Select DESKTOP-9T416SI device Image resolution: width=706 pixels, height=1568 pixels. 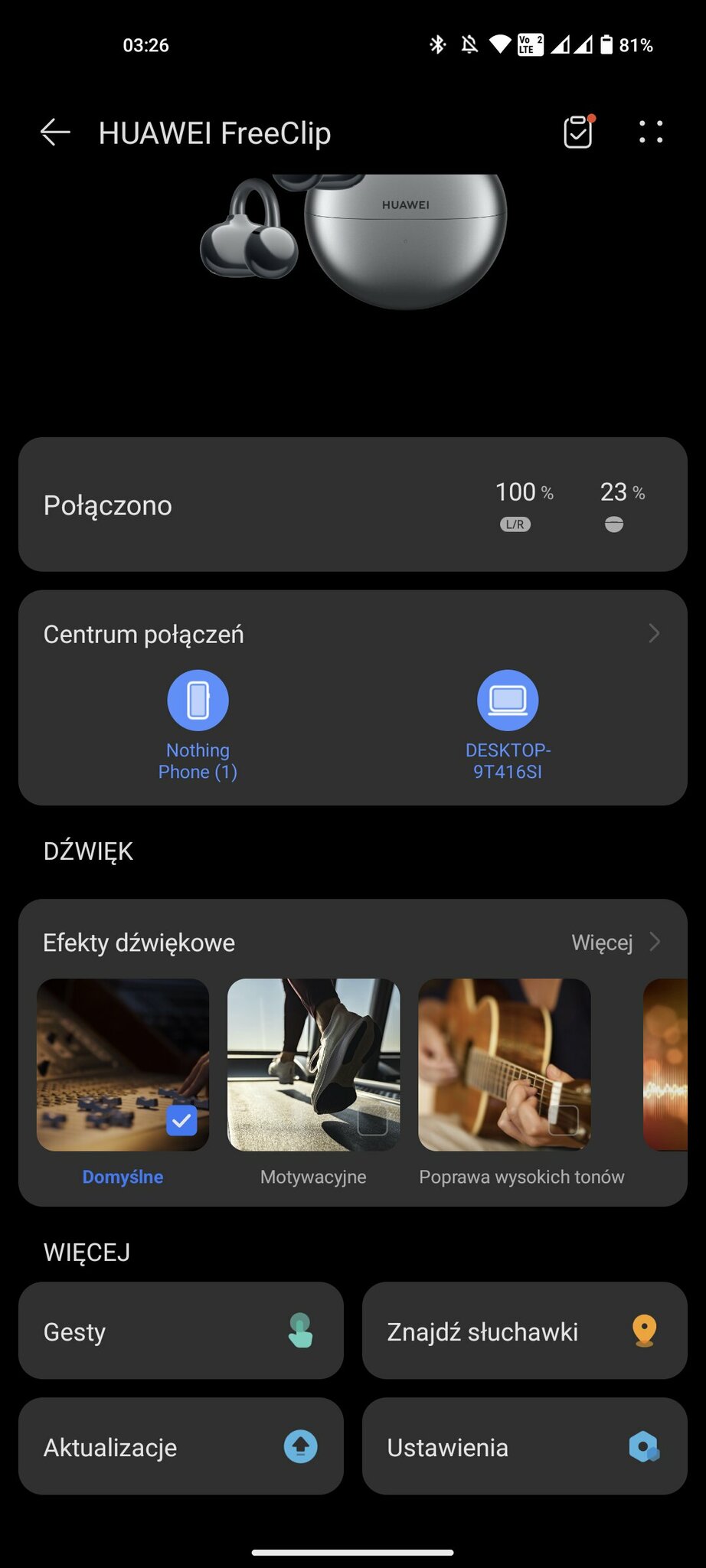coord(508,701)
